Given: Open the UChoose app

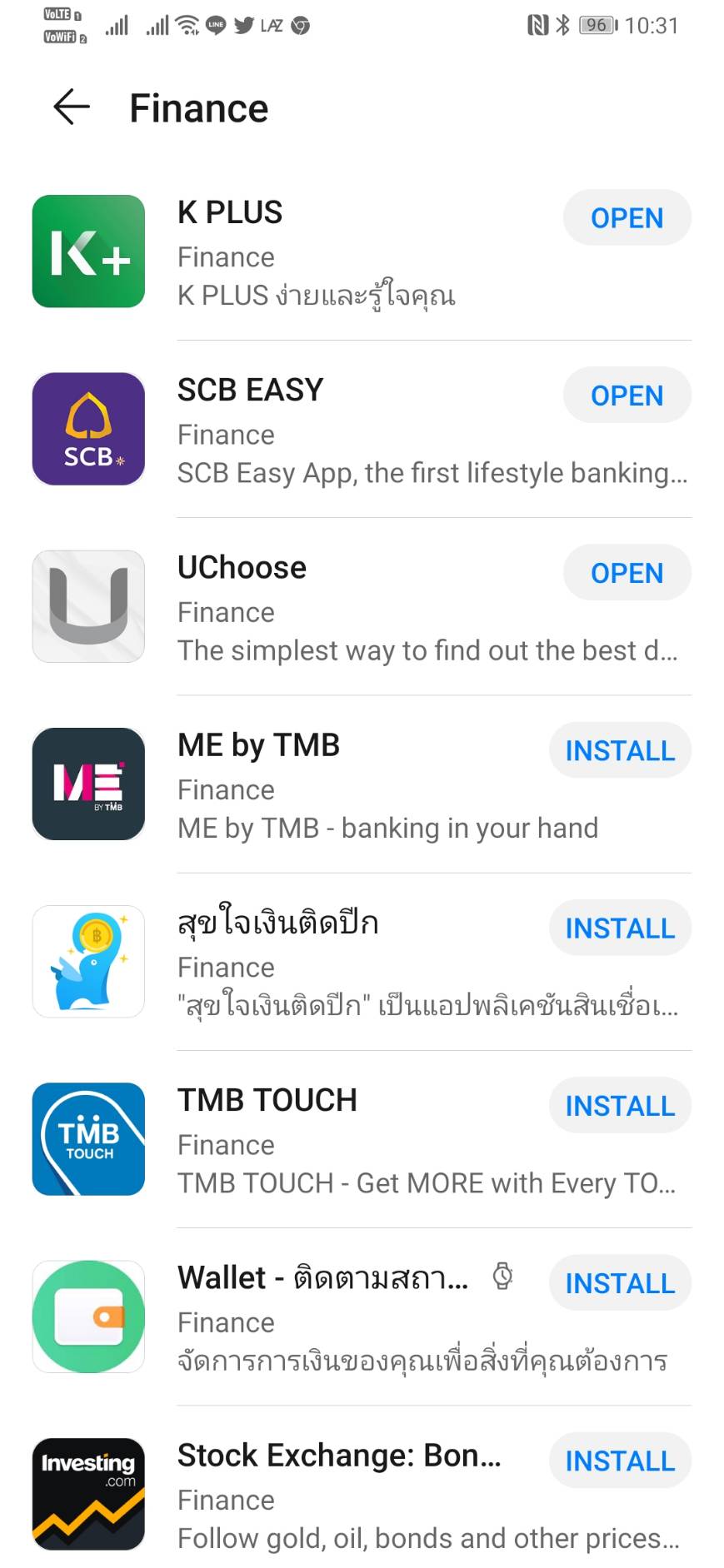Looking at the screenshot, I should pyautogui.click(x=627, y=573).
